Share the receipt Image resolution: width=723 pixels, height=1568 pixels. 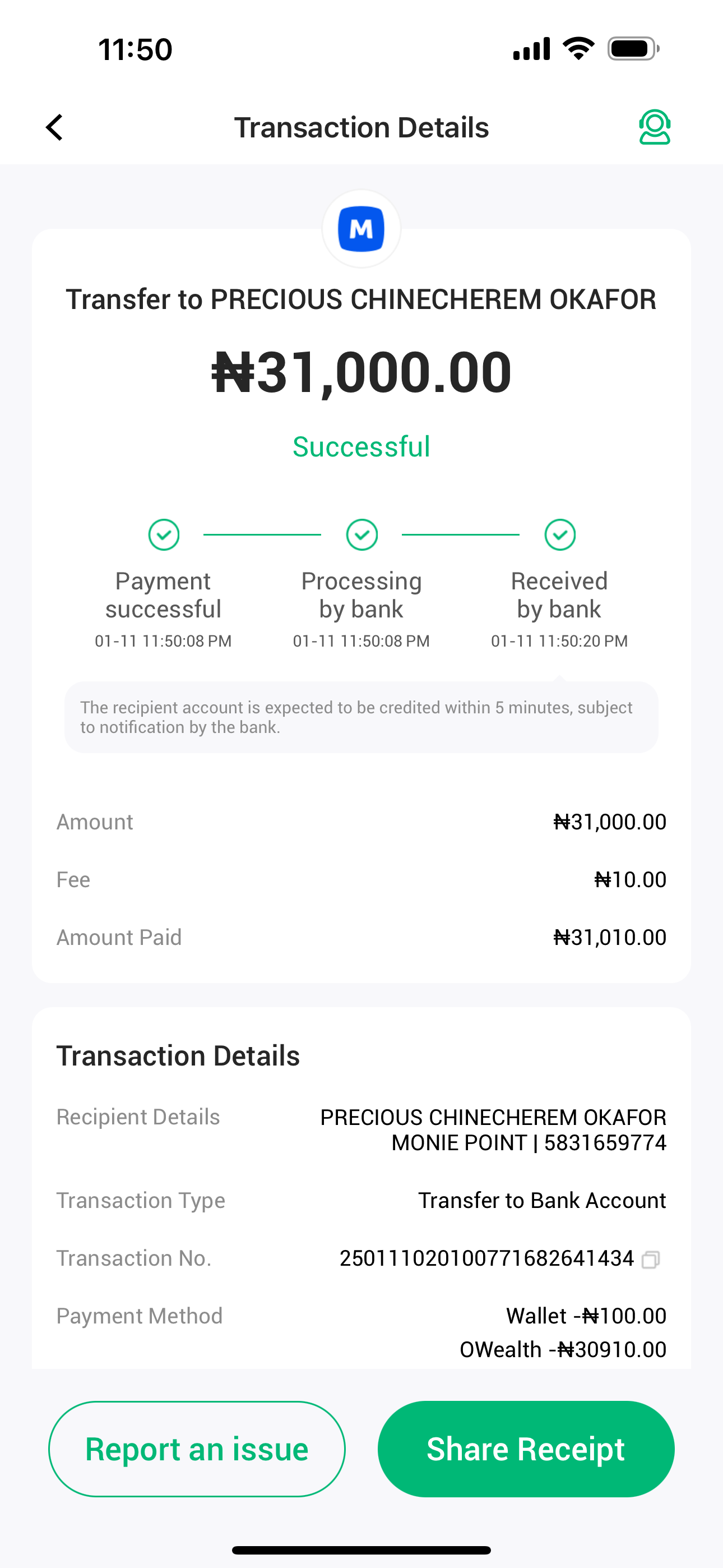[x=525, y=1449]
